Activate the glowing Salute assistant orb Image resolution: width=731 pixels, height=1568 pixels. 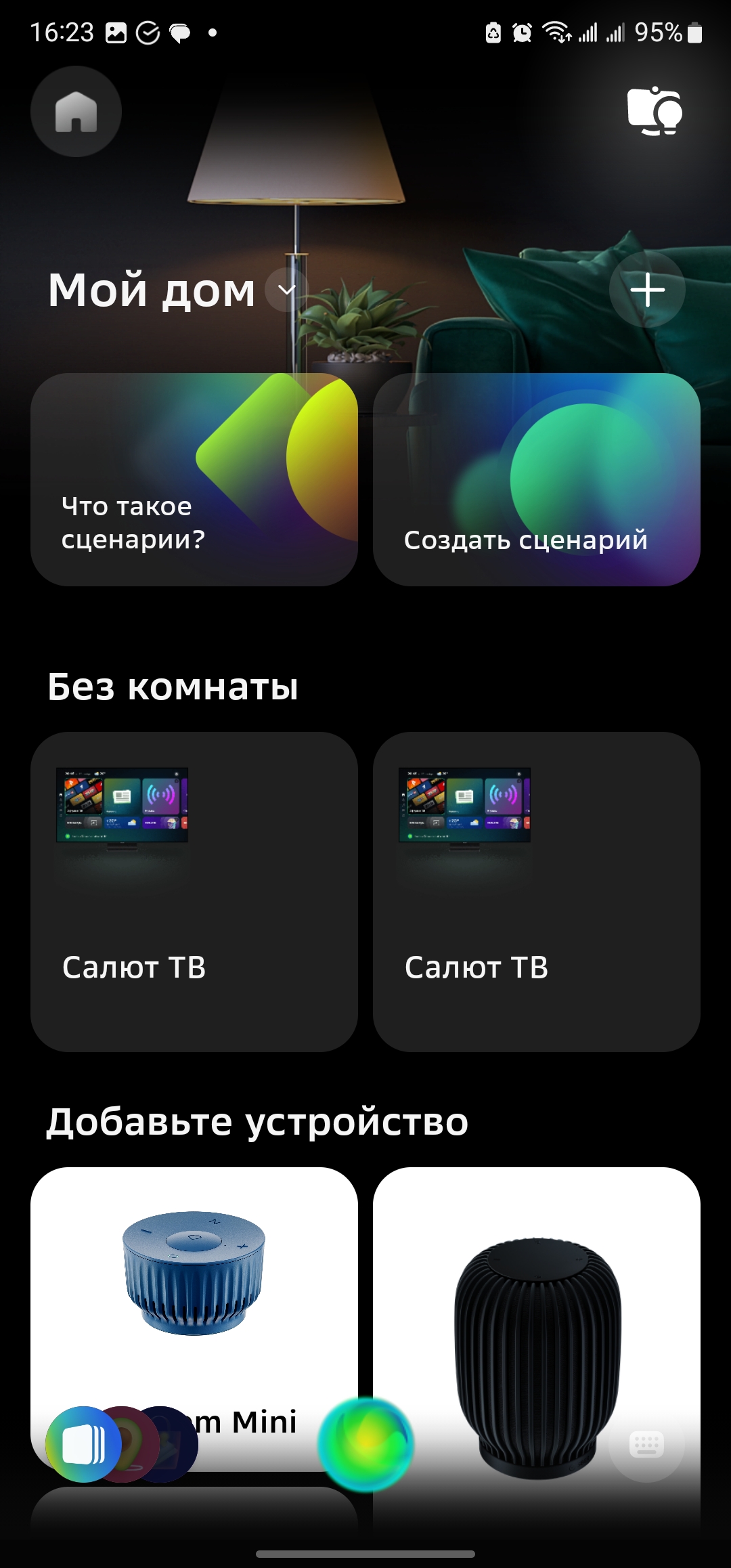pyautogui.click(x=365, y=1444)
